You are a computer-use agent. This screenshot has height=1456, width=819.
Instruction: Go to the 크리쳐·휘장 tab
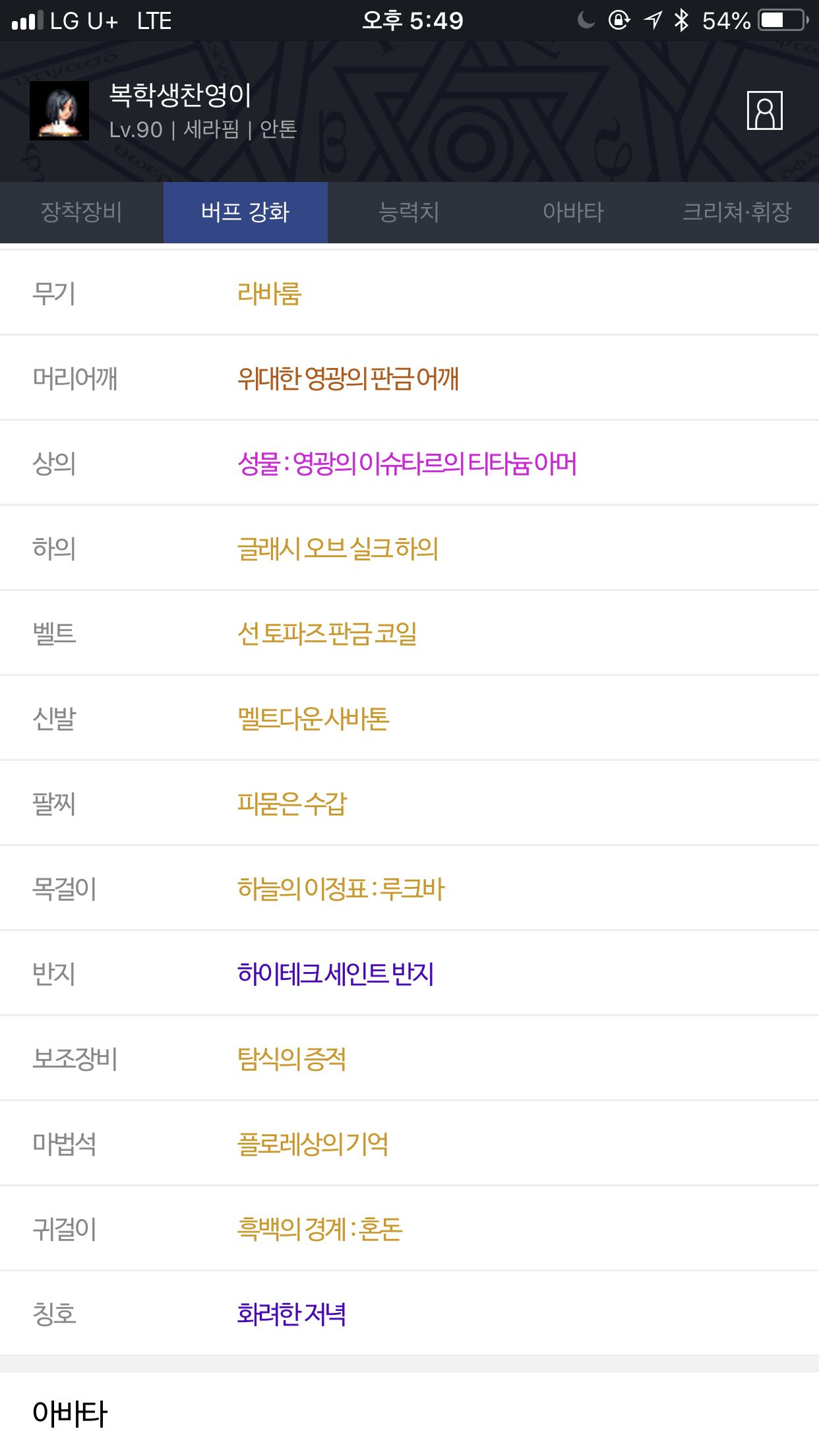[737, 212]
